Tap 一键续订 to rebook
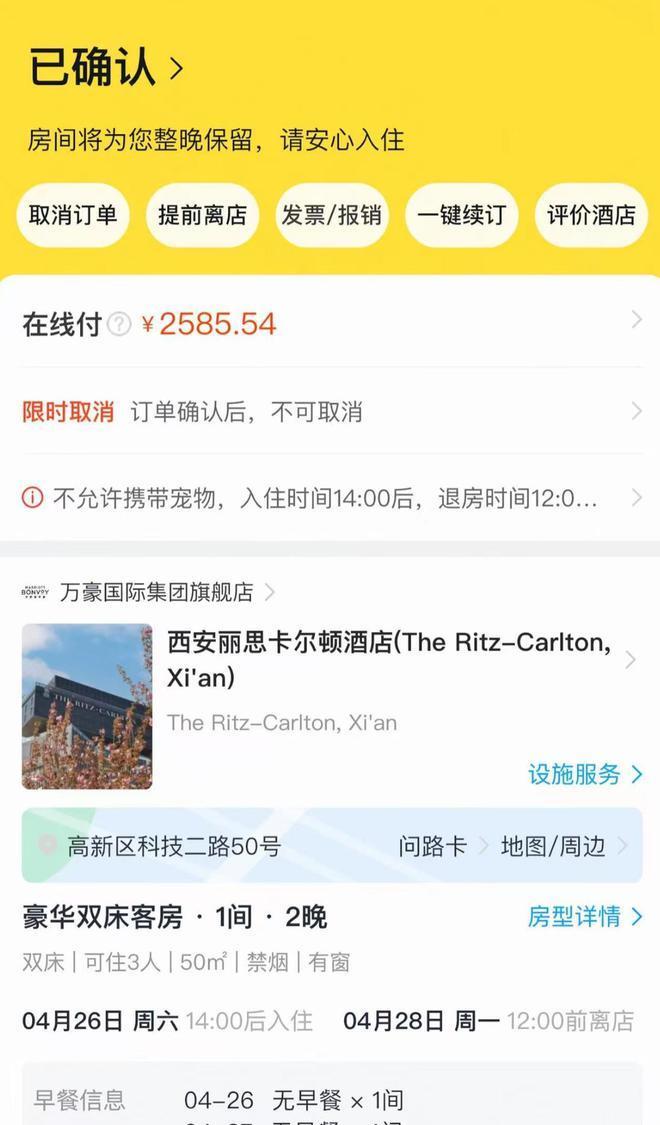This screenshot has width=660, height=1125. 461,215
